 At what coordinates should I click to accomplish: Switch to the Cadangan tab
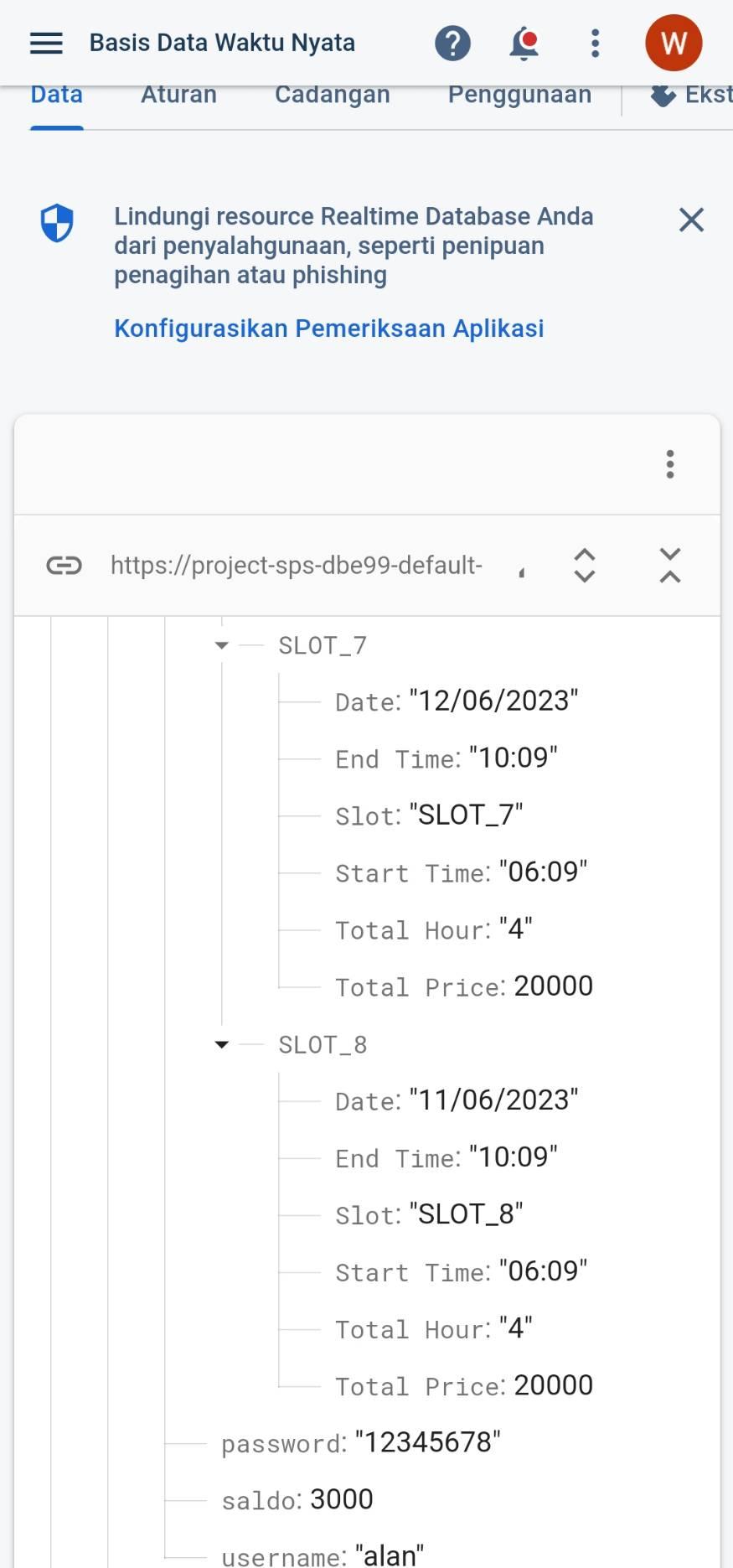332,95
